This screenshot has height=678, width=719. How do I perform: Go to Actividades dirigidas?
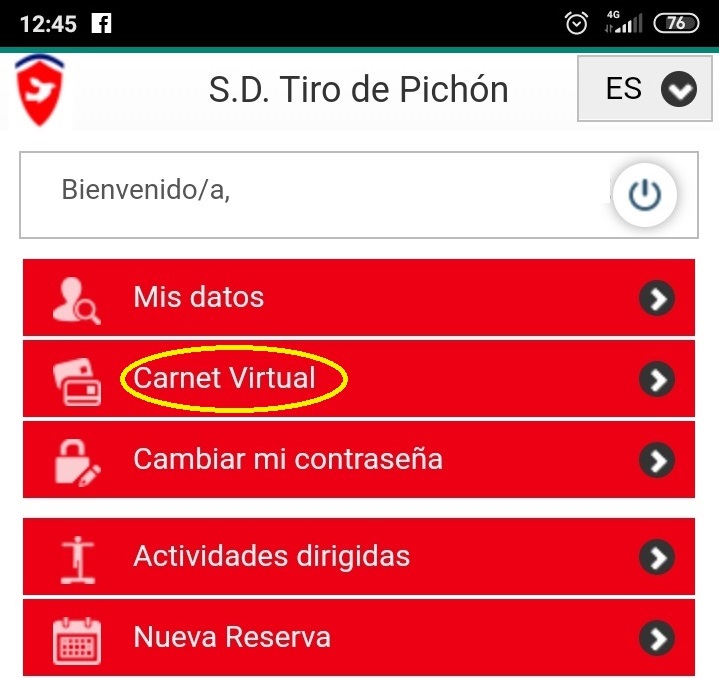(x=358, y=556)
